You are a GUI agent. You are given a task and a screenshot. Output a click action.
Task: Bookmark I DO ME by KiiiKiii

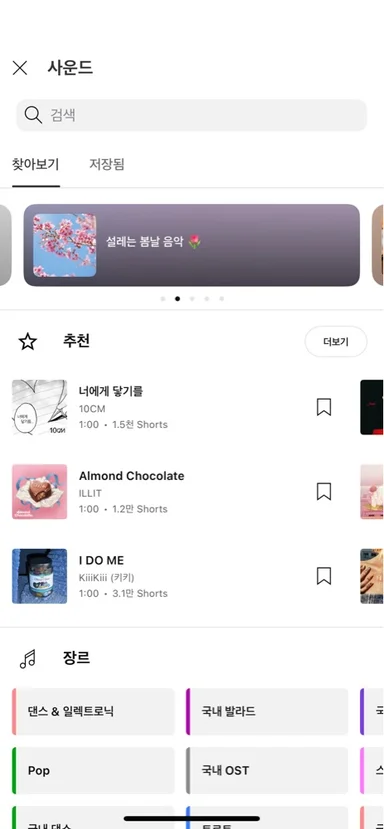click(x=324, y=576)
